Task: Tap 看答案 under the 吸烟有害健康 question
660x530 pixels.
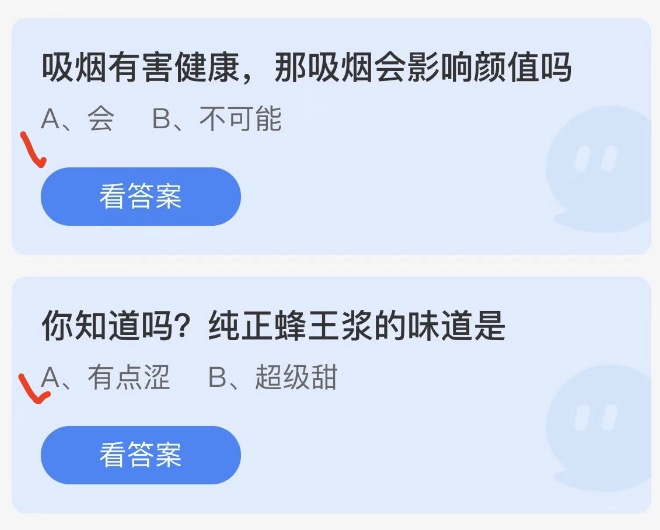Action: pos(140,197)
